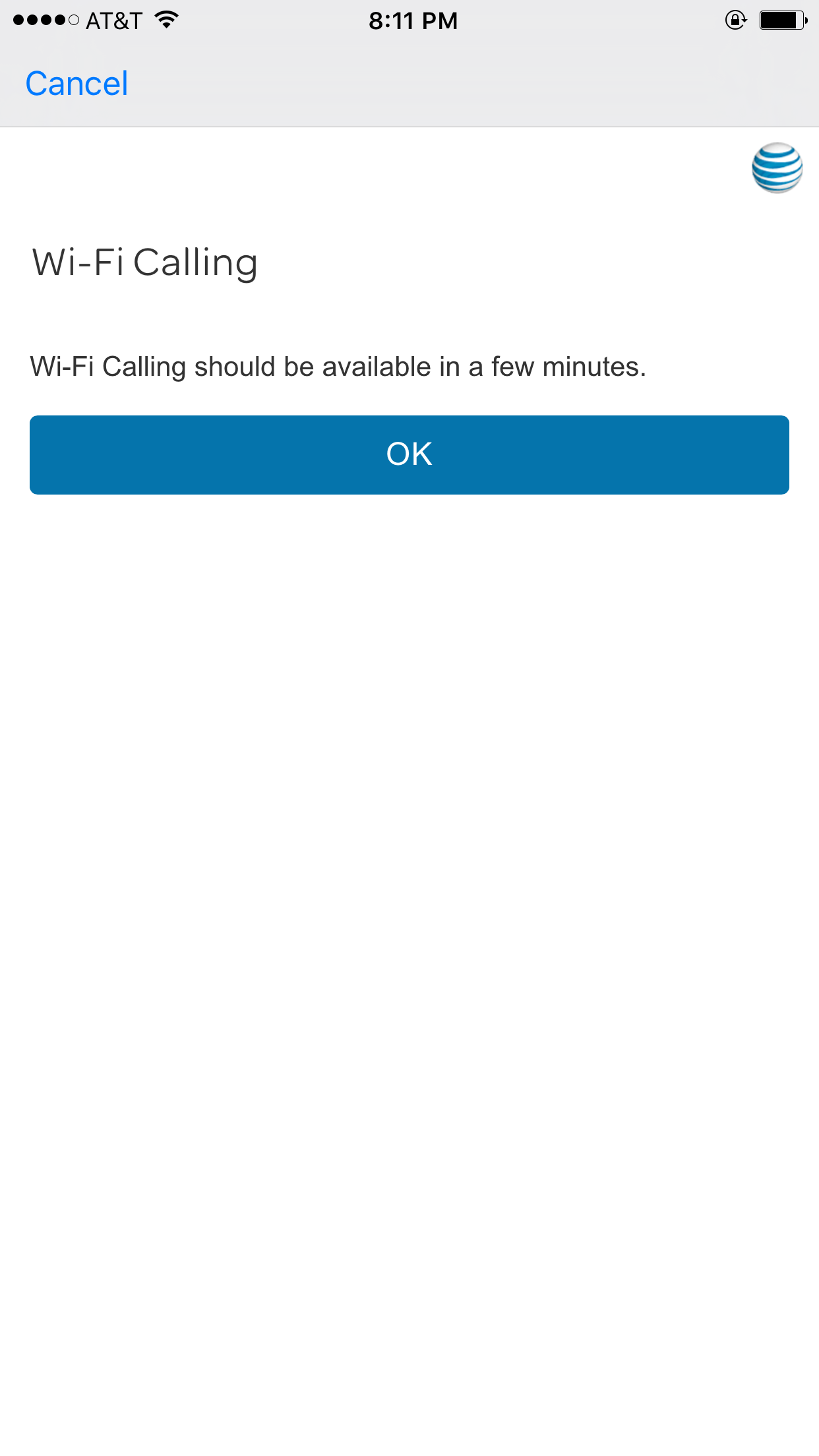
Task: Confirm with the OK button
Action: pos(409,455)
